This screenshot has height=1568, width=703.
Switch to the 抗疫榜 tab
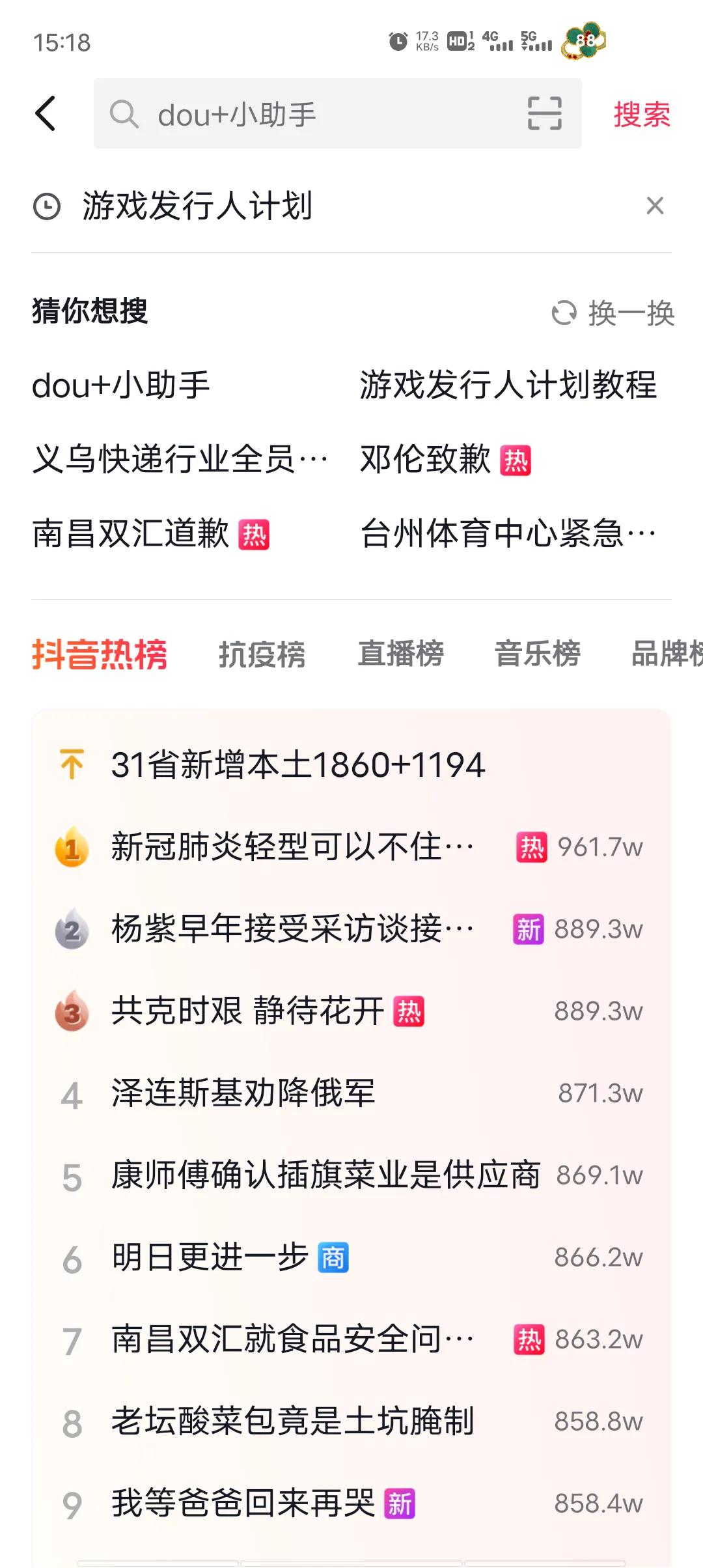tap(262, 654)
